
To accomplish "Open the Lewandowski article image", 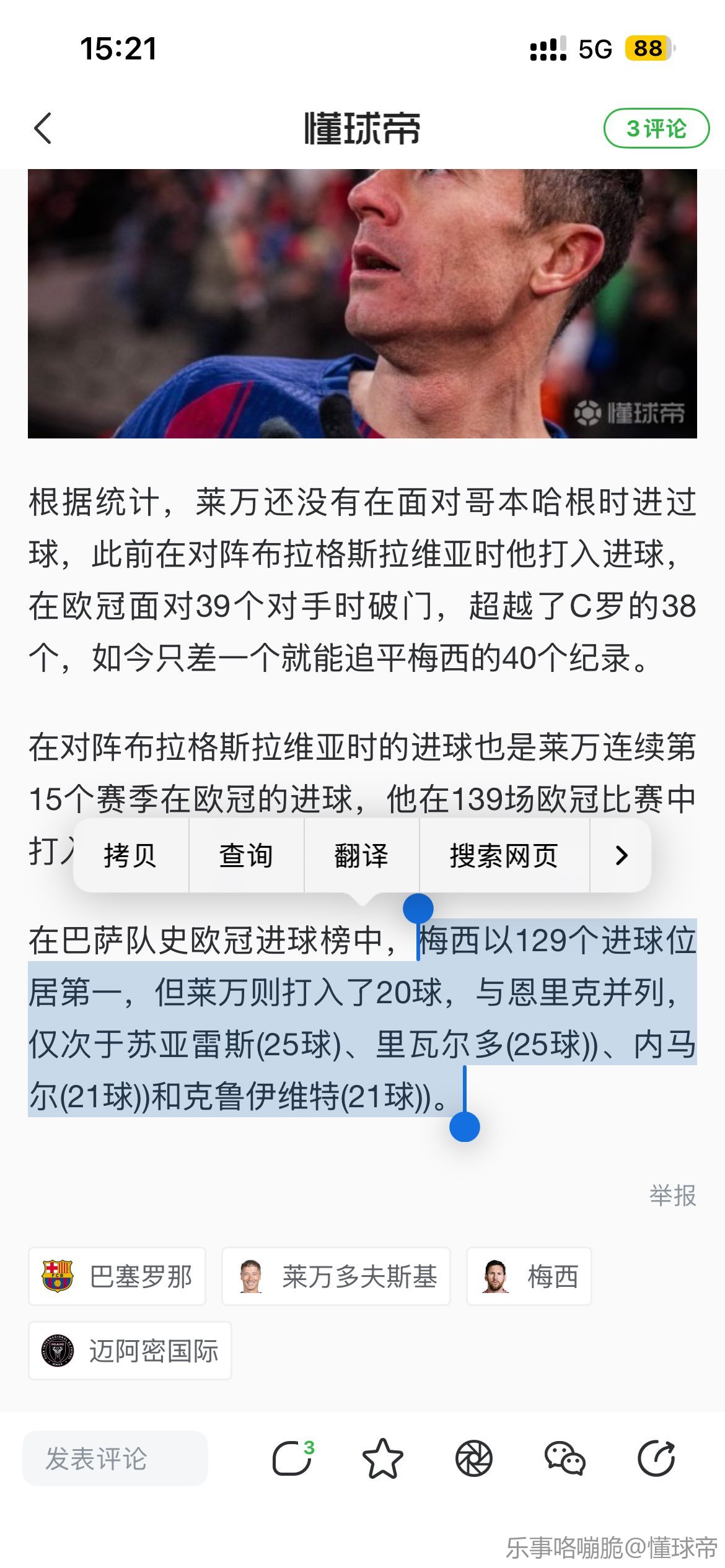I will pyautogui.click(x=362, y=303).
